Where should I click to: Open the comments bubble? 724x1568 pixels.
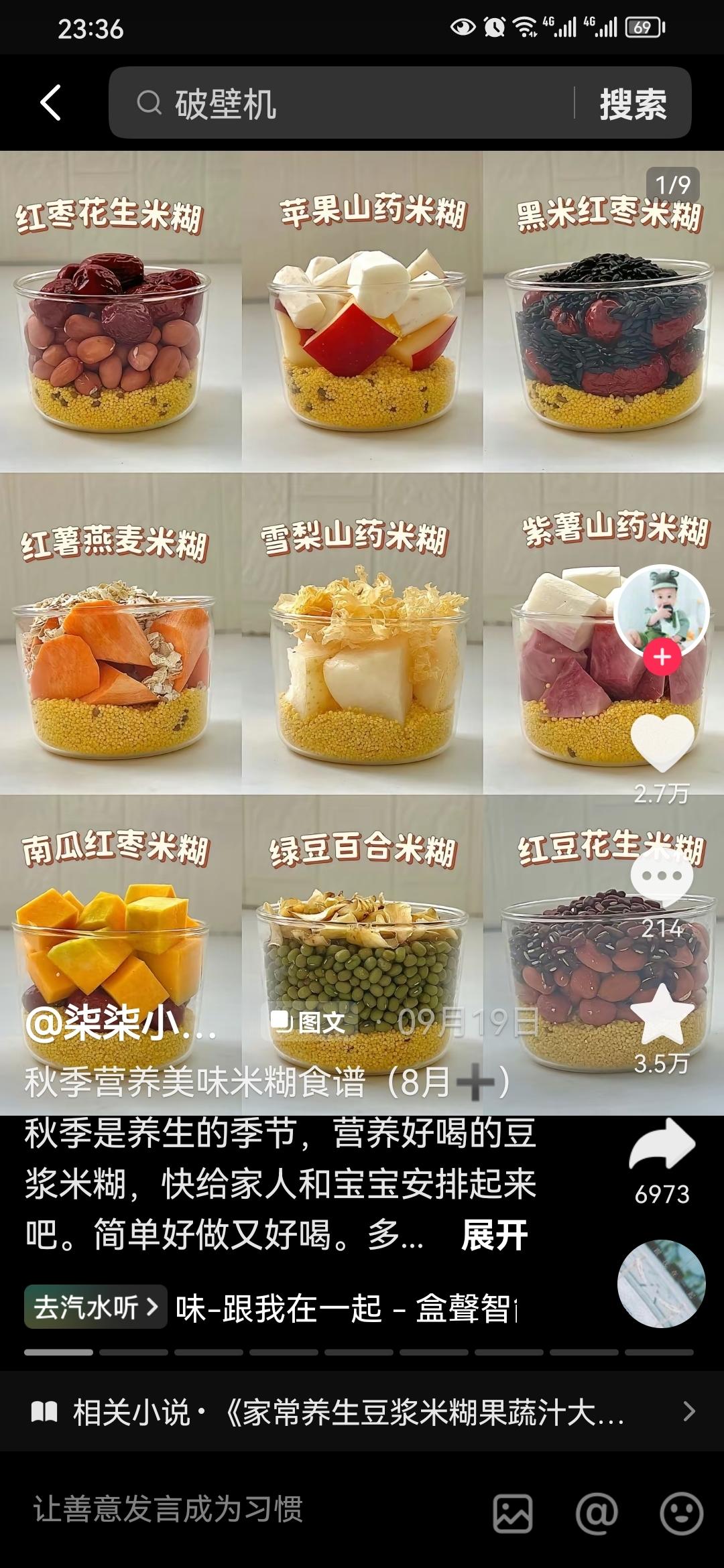click(662, 876)
